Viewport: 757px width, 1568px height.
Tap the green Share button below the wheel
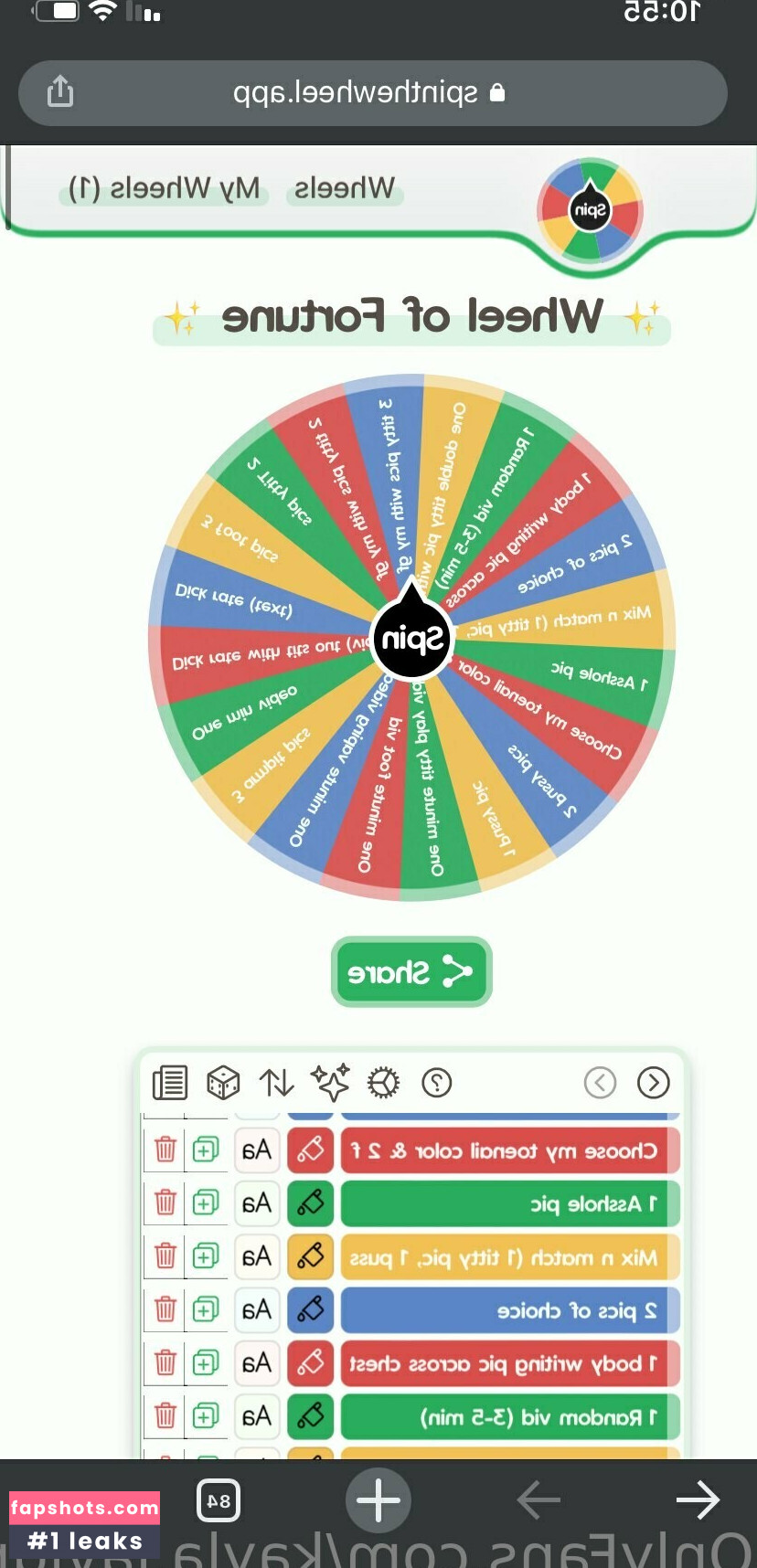click(411, 972)
